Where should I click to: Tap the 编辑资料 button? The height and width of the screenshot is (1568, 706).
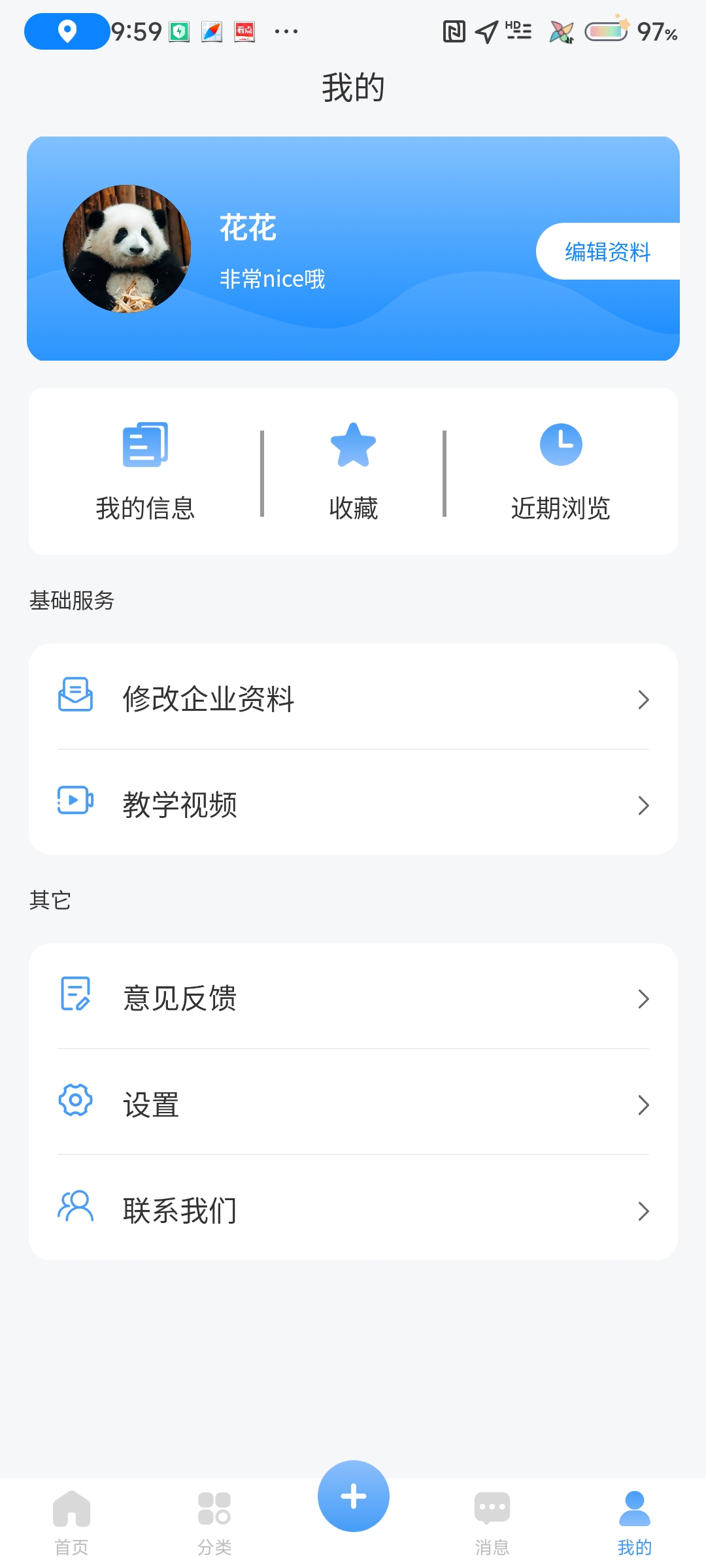[x=607, y=252]
